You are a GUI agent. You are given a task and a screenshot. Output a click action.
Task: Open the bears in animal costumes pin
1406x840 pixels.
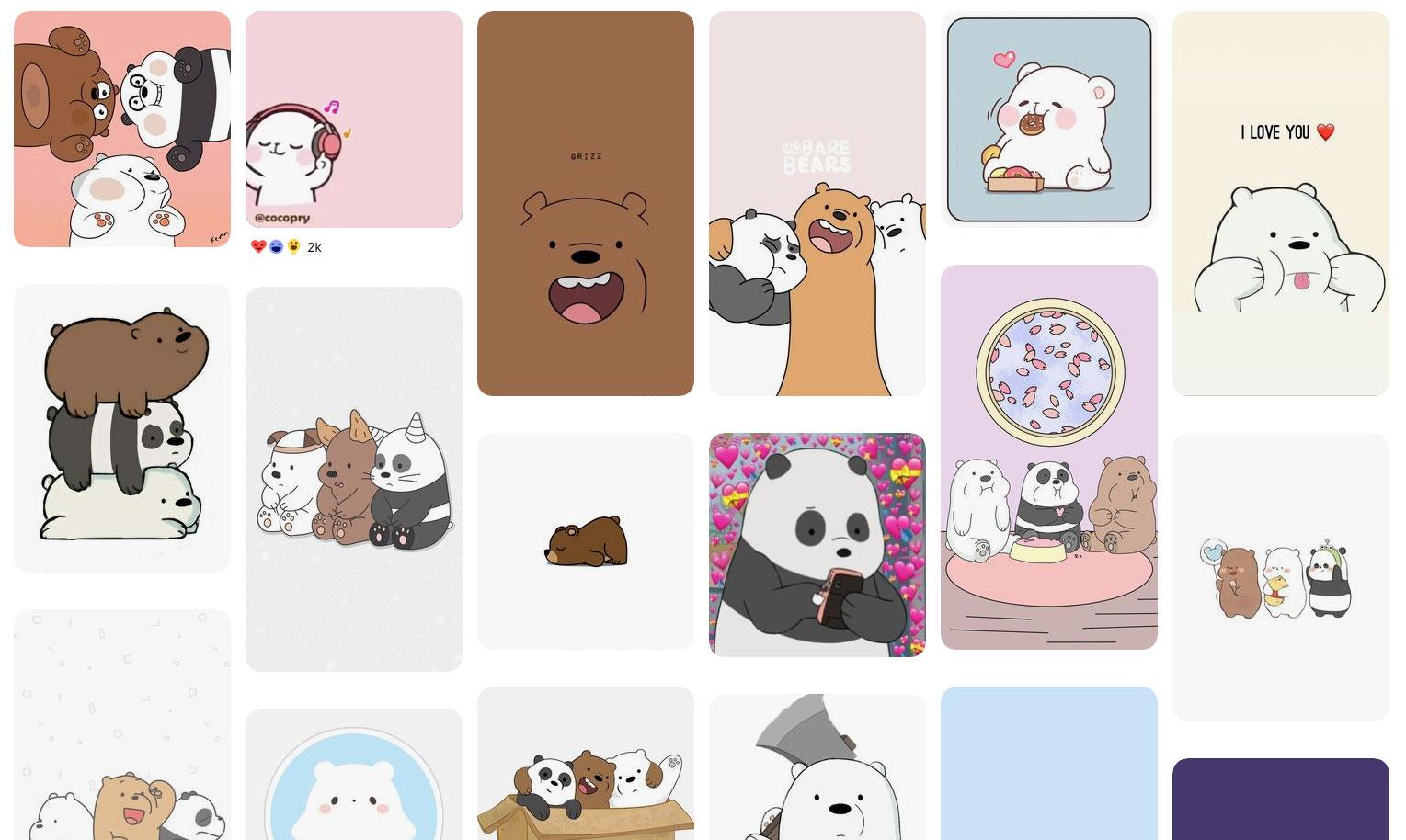point(354,479)
